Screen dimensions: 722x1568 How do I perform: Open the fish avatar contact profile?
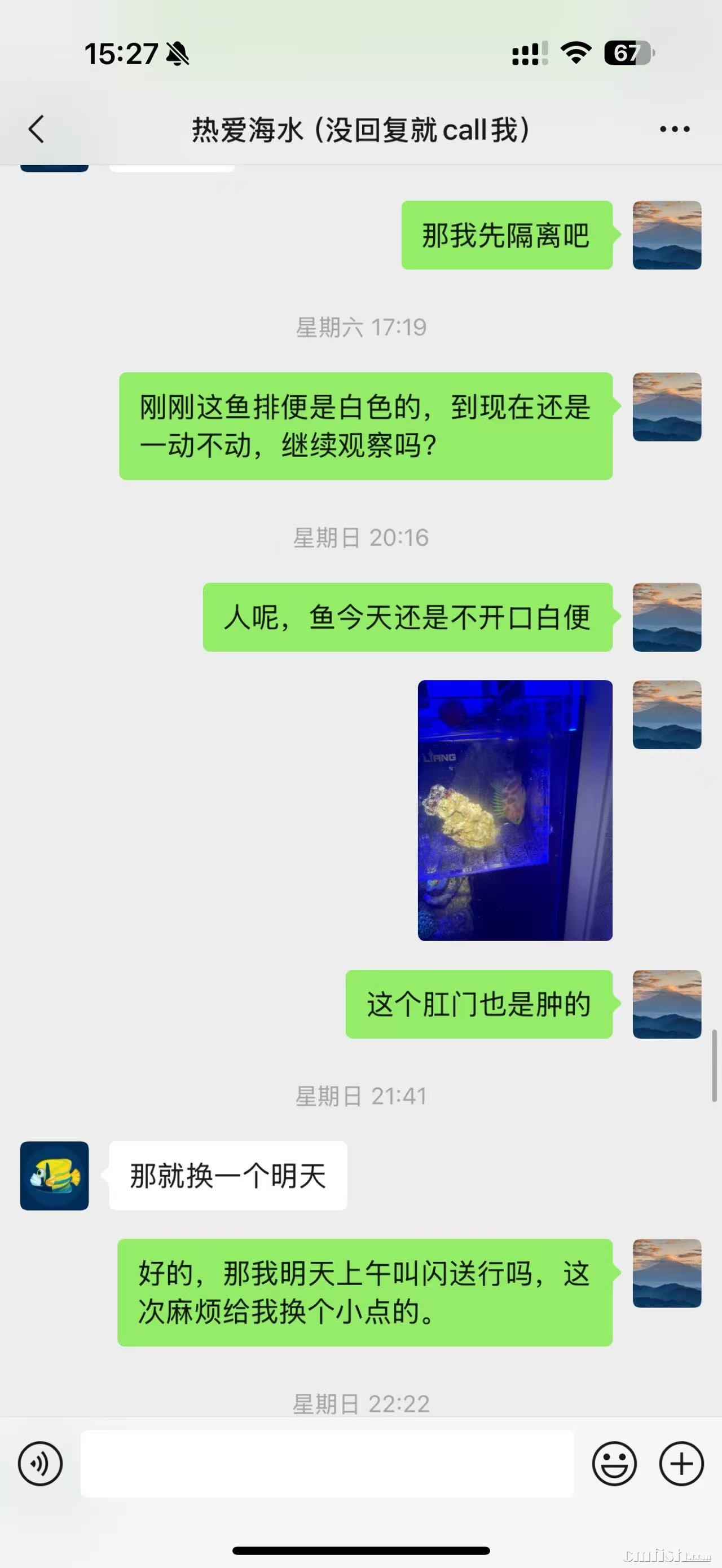tap(54, 1176)
